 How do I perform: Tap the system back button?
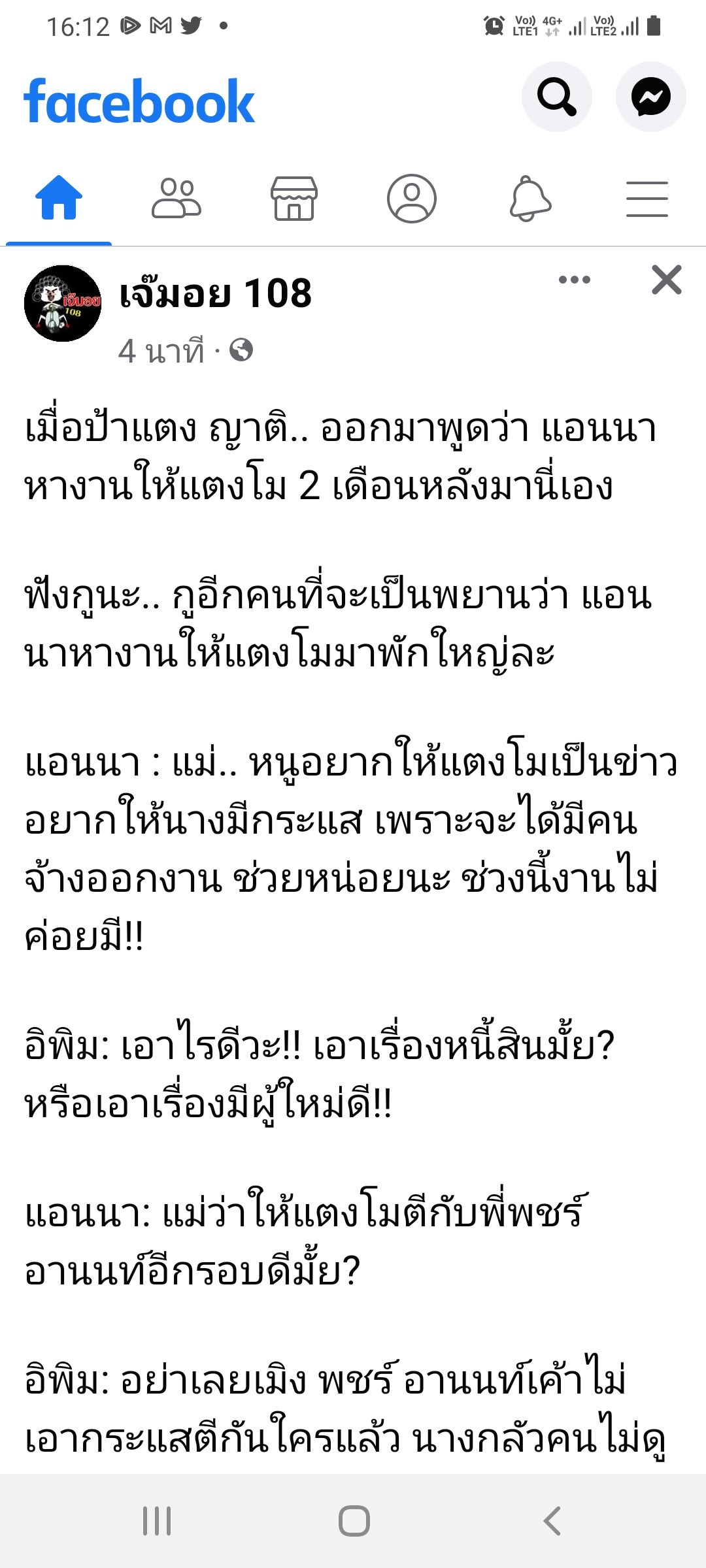coord(552,1521)
